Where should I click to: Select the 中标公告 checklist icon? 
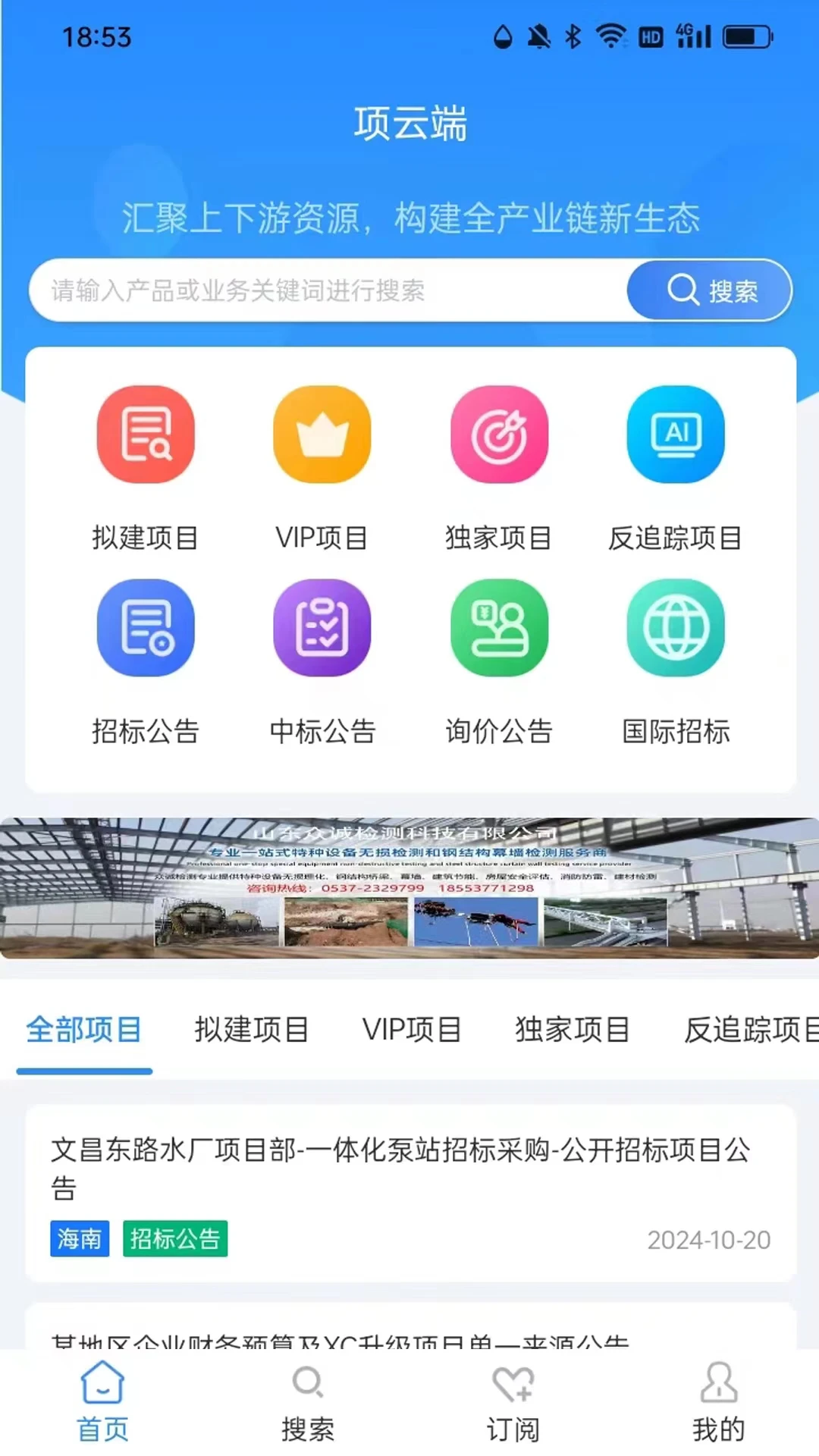click(322, 628)
